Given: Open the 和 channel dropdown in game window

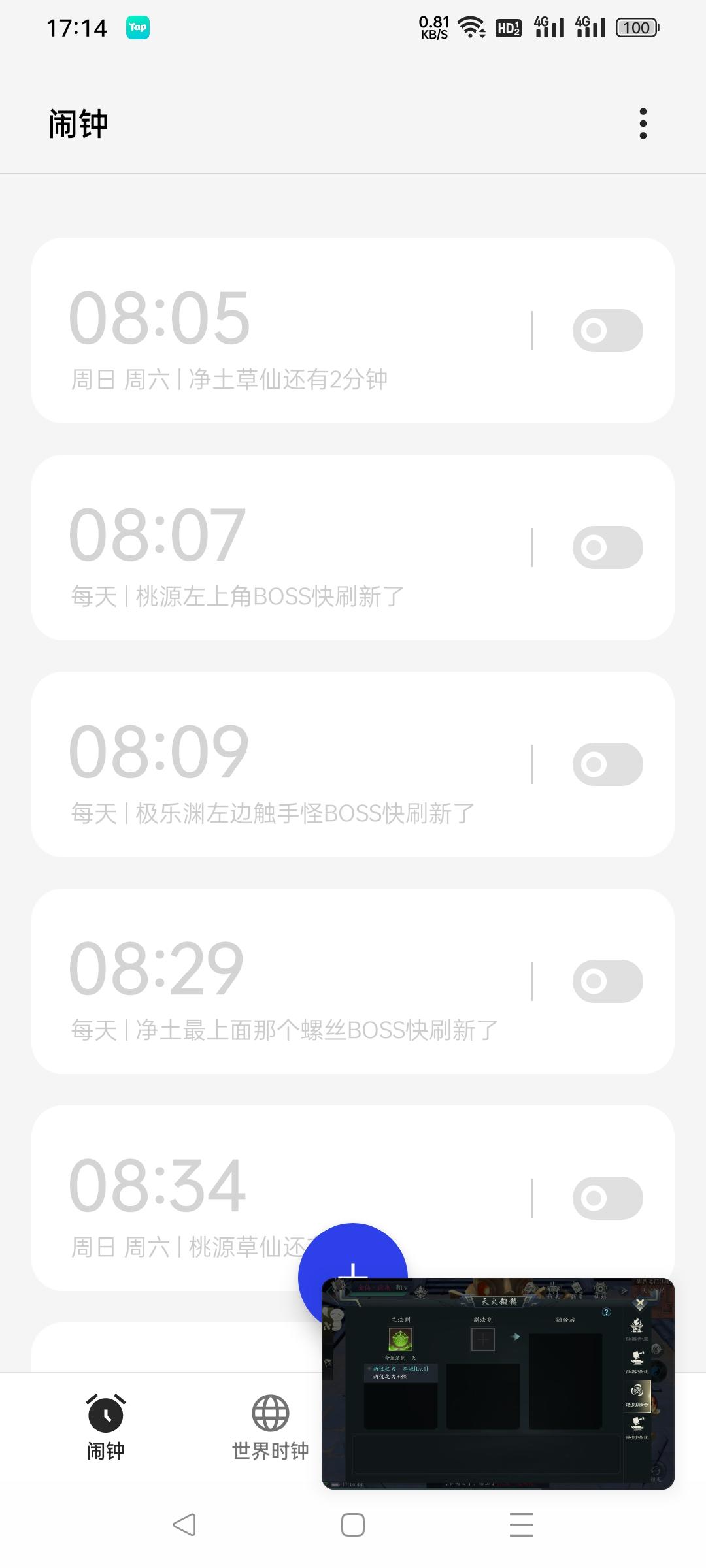Looking at the screenshot, I should pyautogui.click(x=401, y=1287).
